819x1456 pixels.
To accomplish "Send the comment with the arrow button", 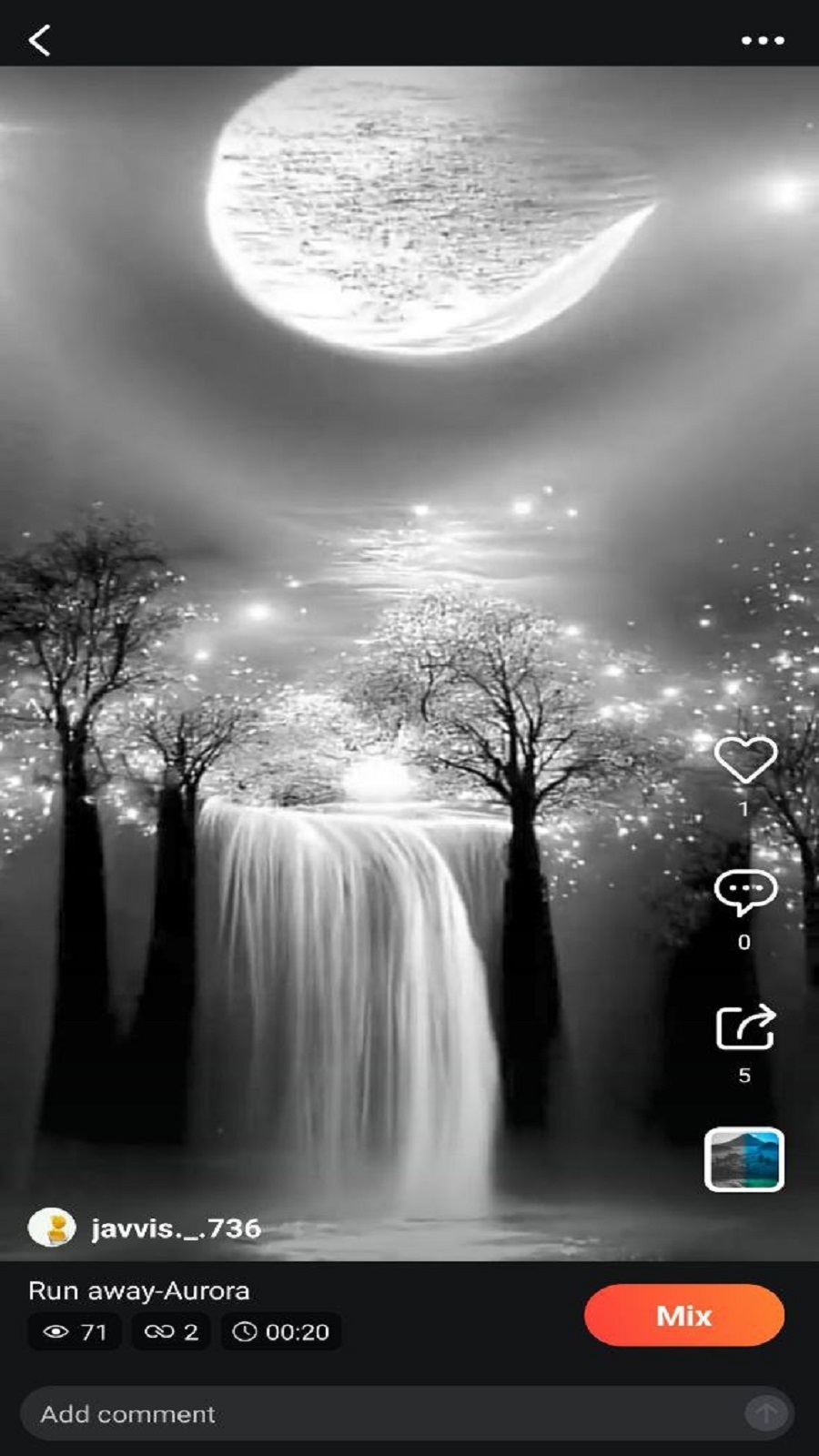I will [765, 1413].
